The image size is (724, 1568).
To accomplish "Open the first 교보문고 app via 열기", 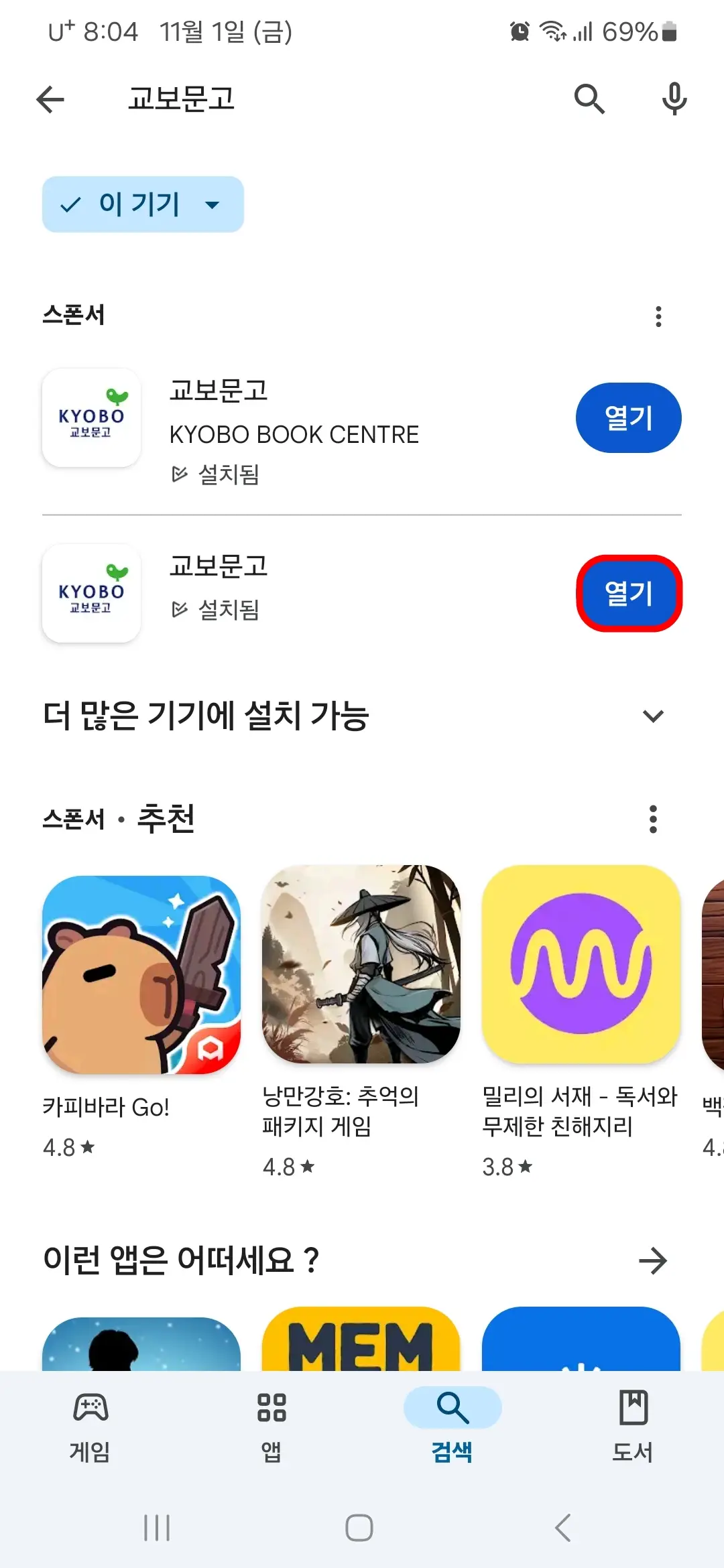I will (629, 417).
